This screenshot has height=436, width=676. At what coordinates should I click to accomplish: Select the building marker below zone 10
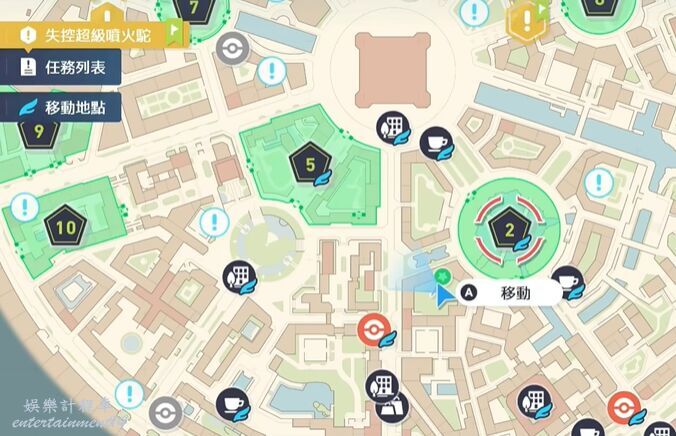point(238,273)
